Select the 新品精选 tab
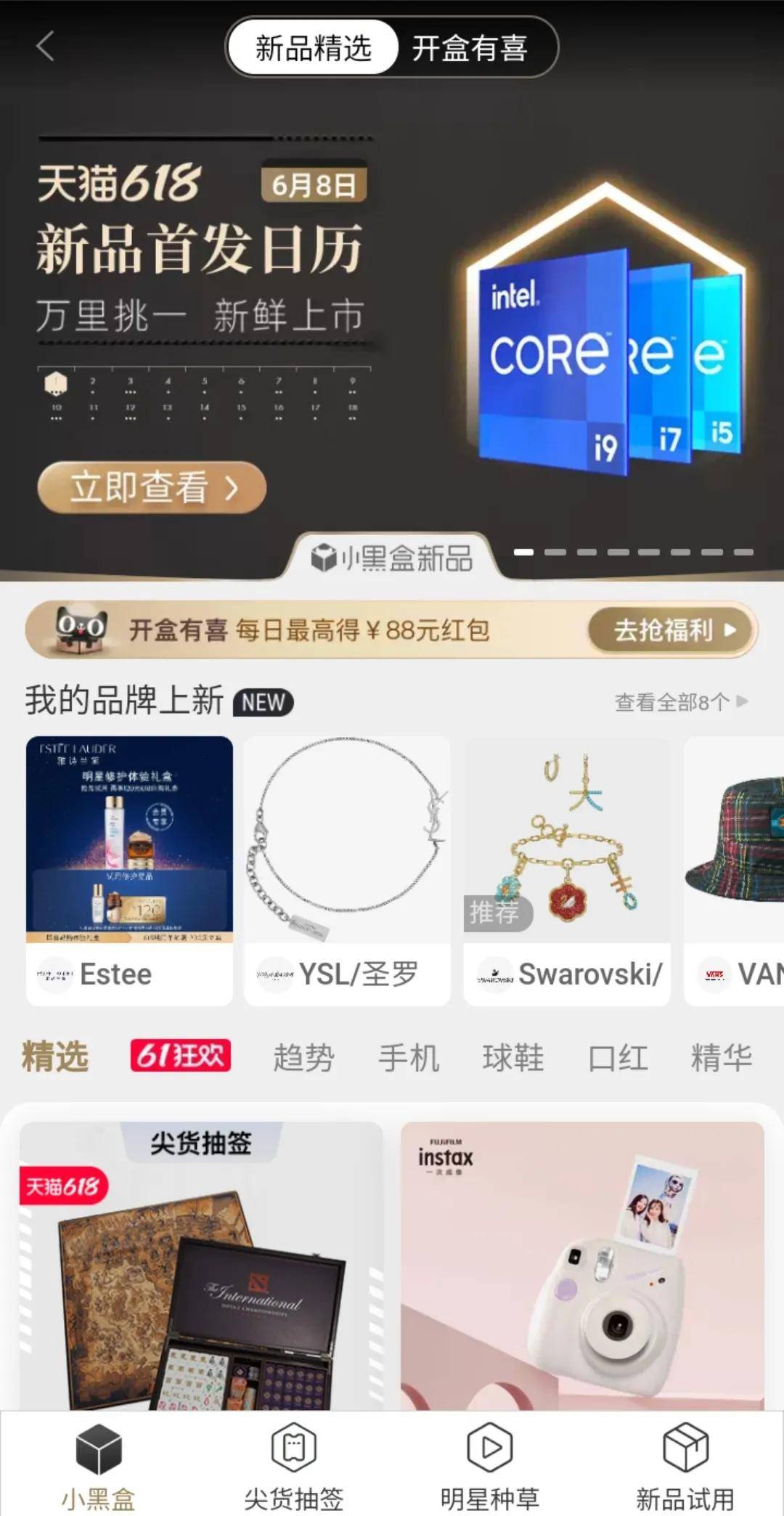The height and width of the screenshot is (1516, 784). click(x=314, y=49)
